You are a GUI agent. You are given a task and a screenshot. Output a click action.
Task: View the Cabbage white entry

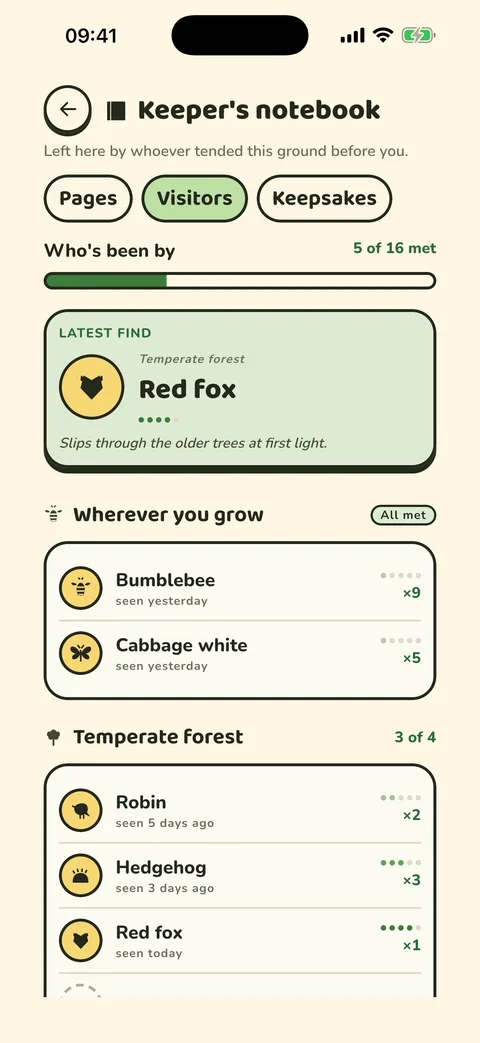pos(240,654)
